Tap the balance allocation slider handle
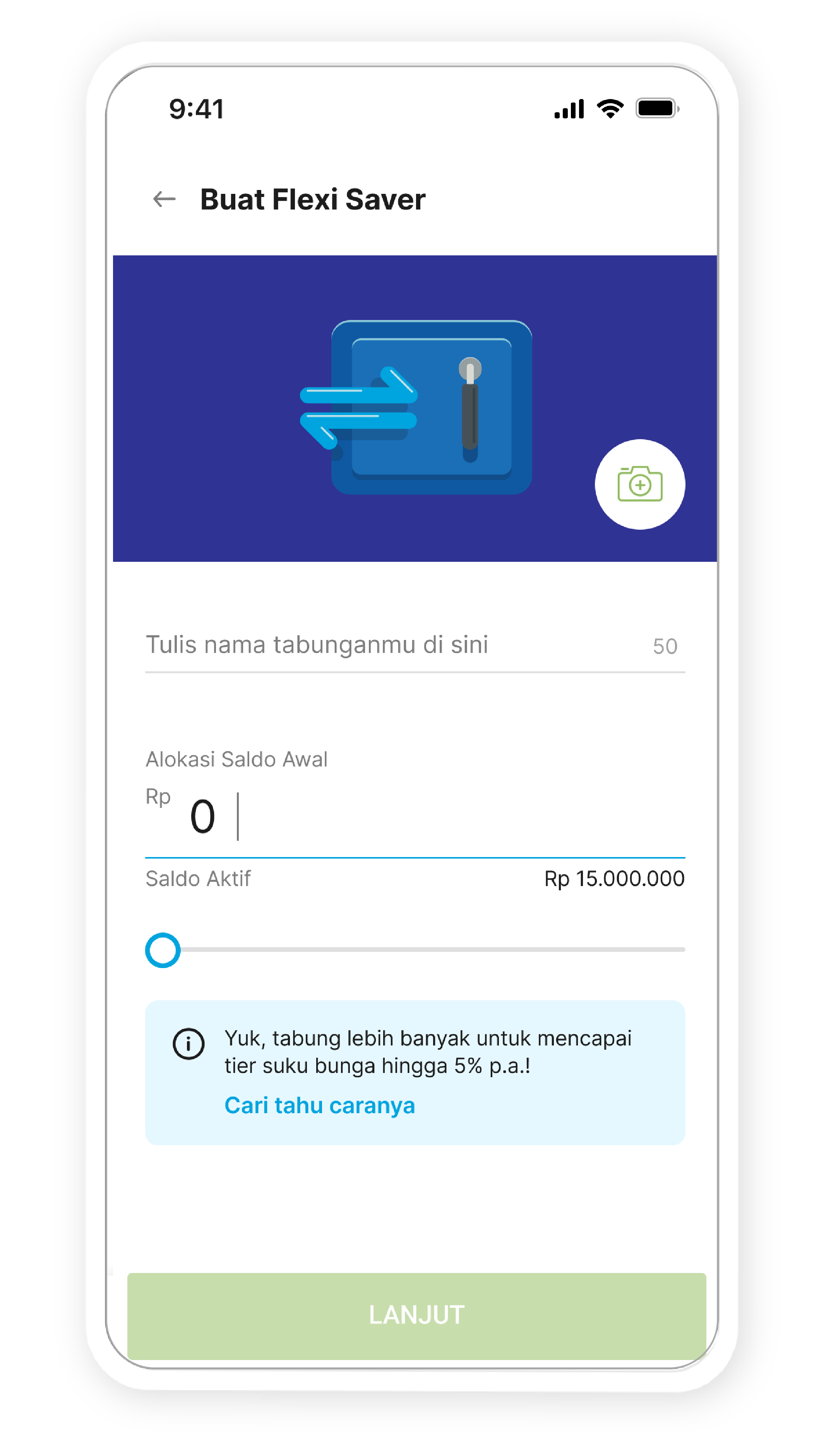 pyautogui.click(x=163, y=950)
